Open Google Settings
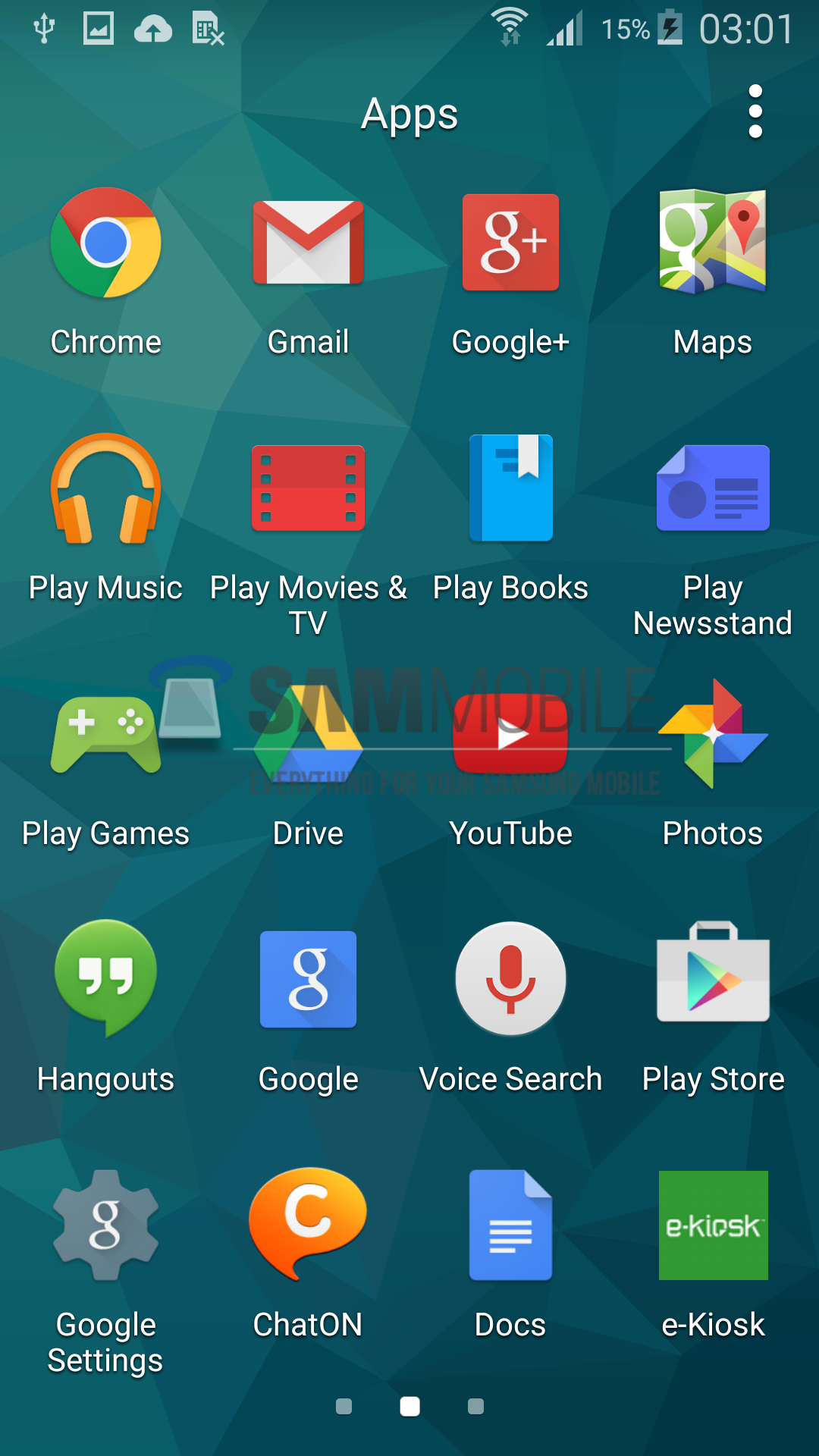The width and height of the screenshot is (819, 1456). pyautogui.click(x=106, y=1225)
